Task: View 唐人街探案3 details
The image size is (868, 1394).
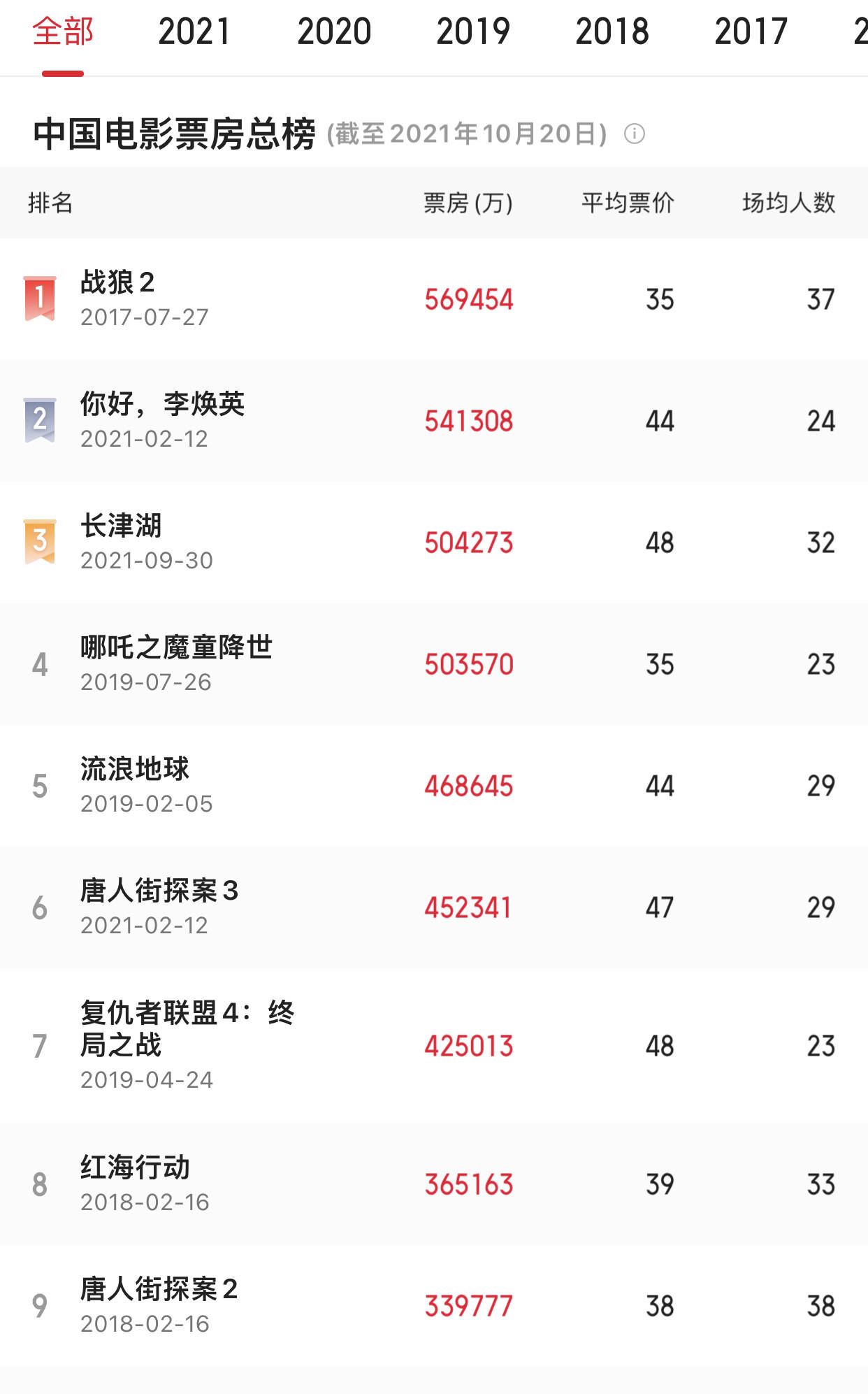Action: click(x=159, y=891)
